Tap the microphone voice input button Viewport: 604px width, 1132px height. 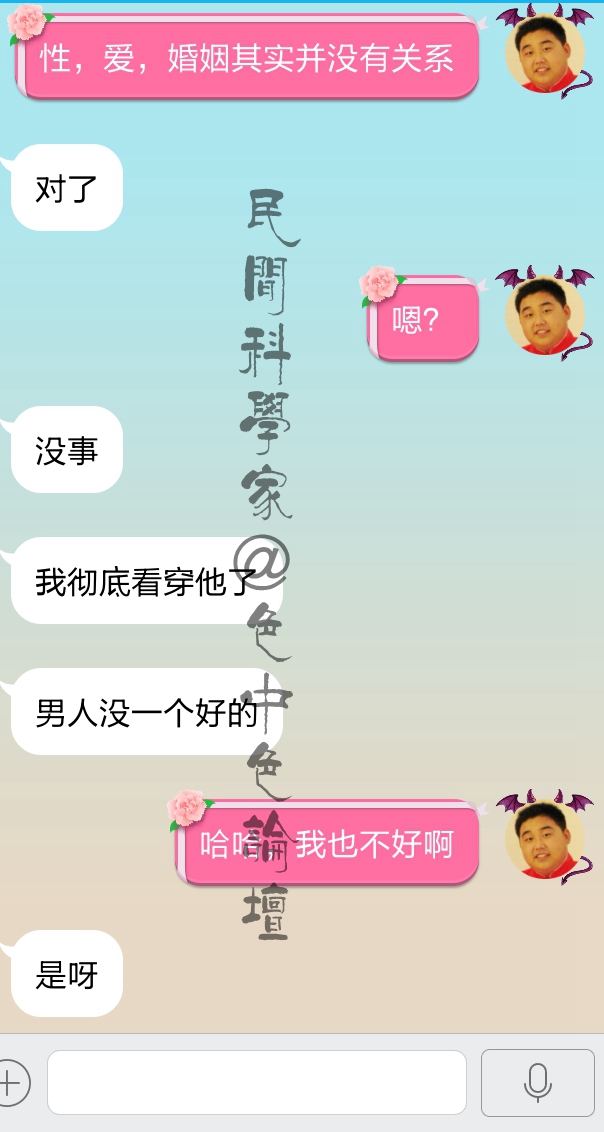(538, 1082)
